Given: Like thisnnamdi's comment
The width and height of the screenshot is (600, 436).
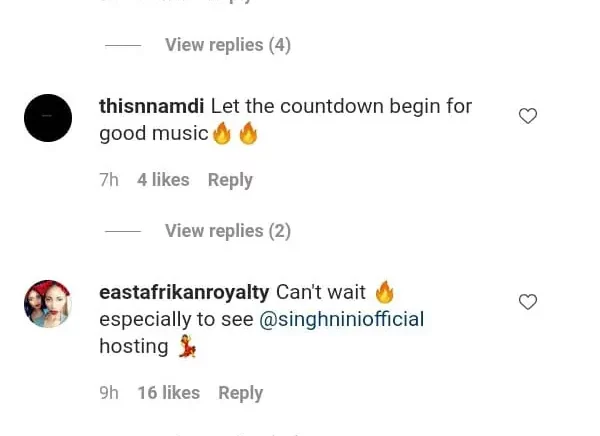Looking at the screenshot, I should click(528, 116).
